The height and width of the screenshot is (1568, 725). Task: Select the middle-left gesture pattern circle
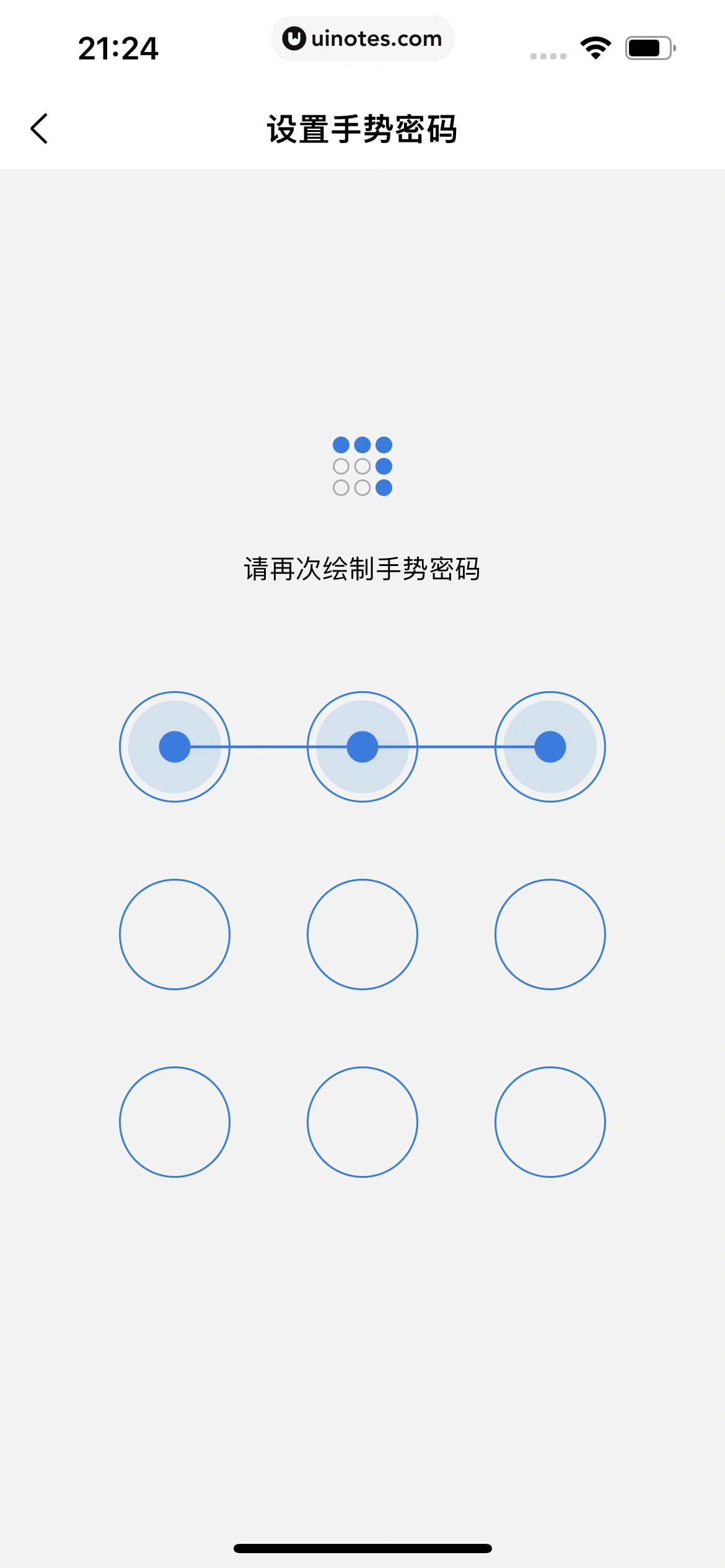pos(175,934)
